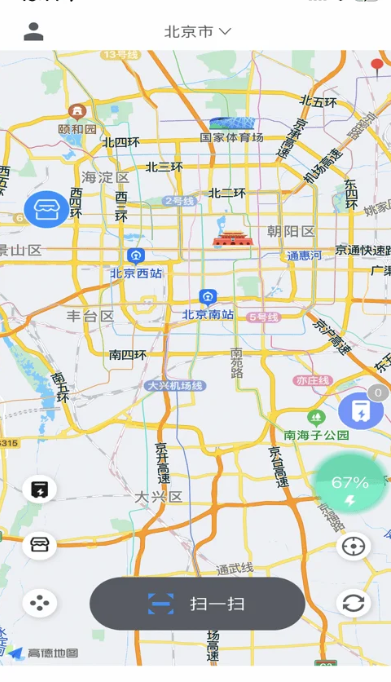This screenshot has width=391, height=682.
Task: Open the 67% battery charge indicator
Action: 350,485
